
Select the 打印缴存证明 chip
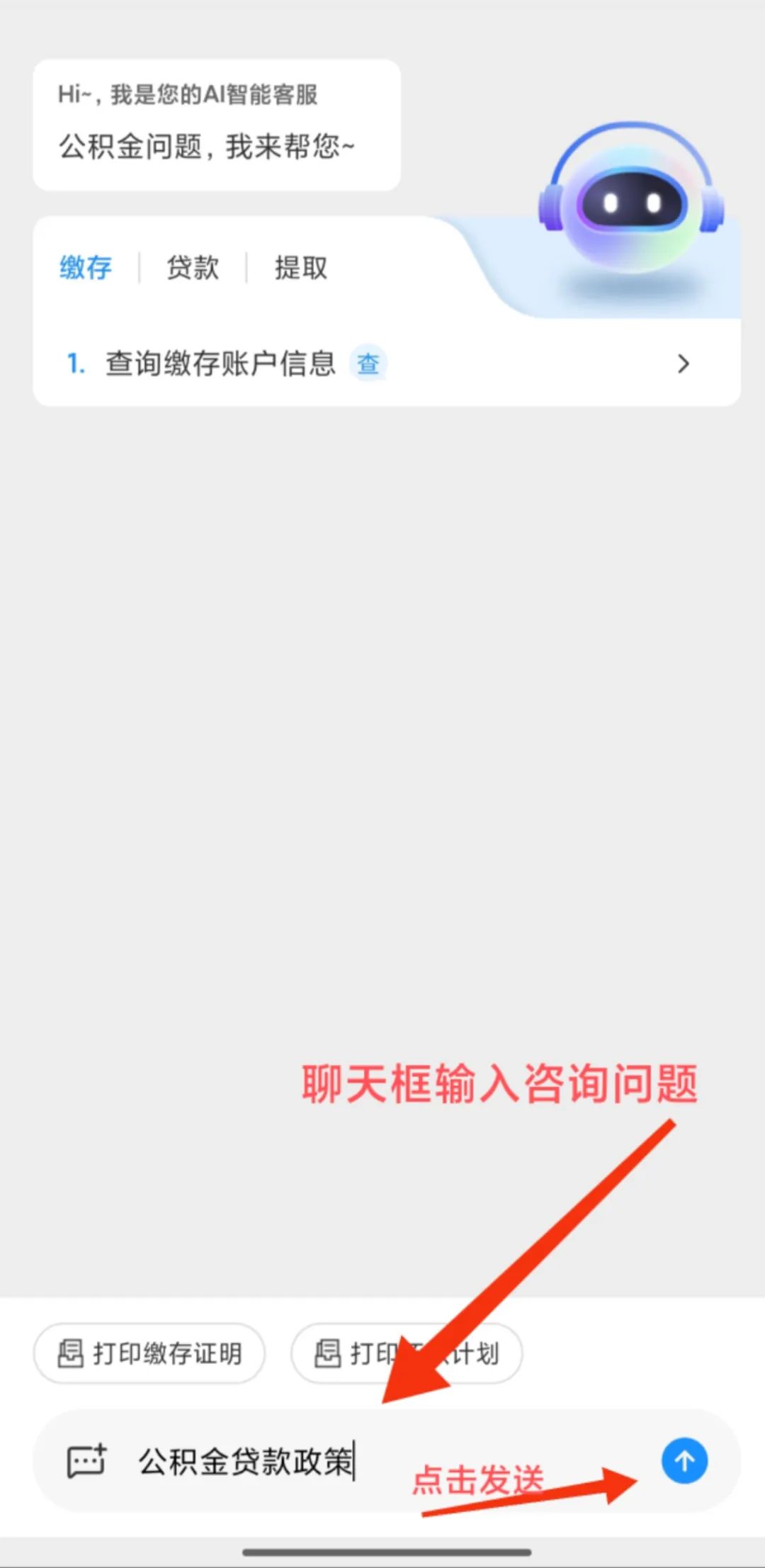(149, 1353)
